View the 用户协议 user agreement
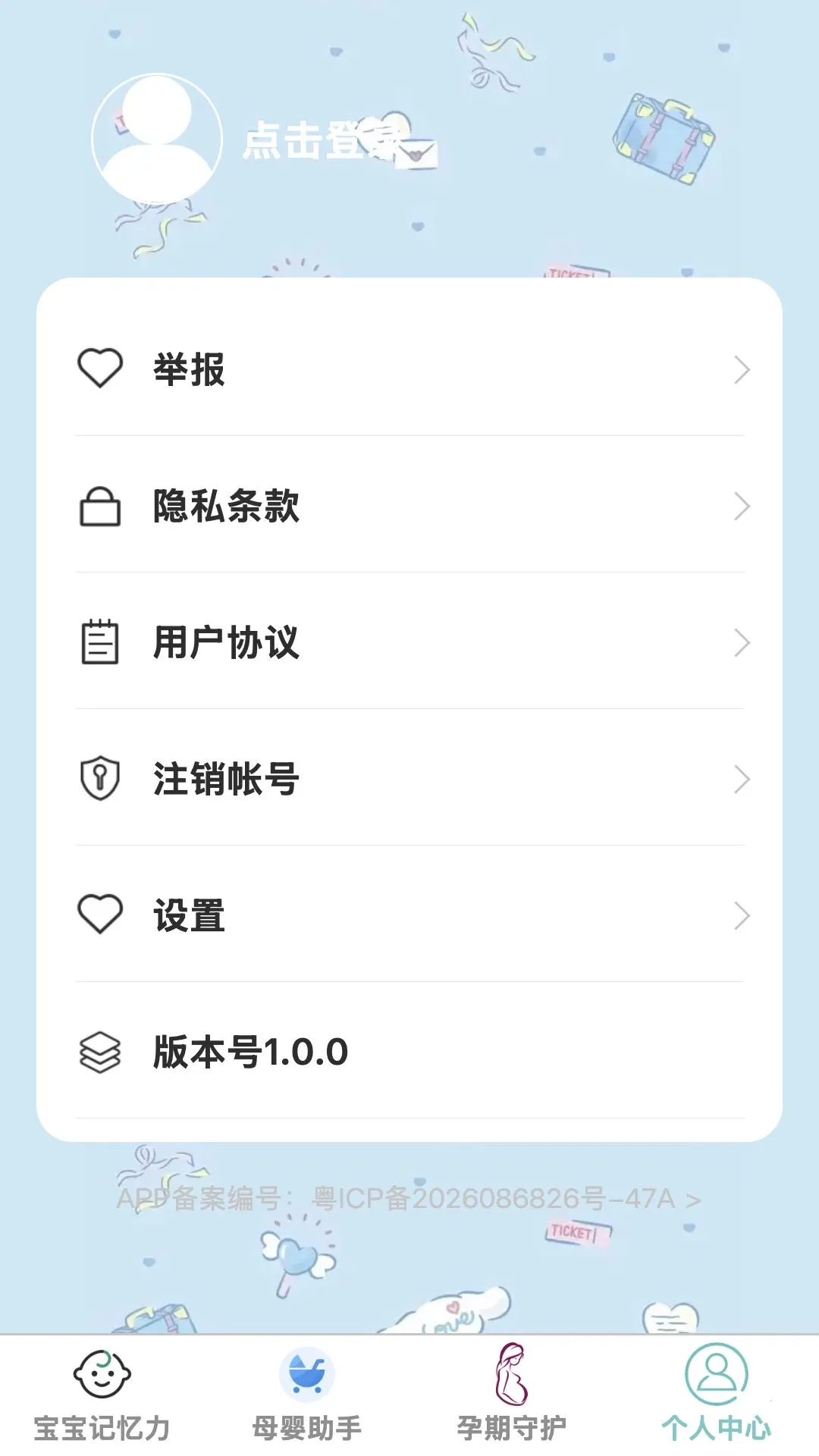The image size is (819, 1456). coord(409,642)
